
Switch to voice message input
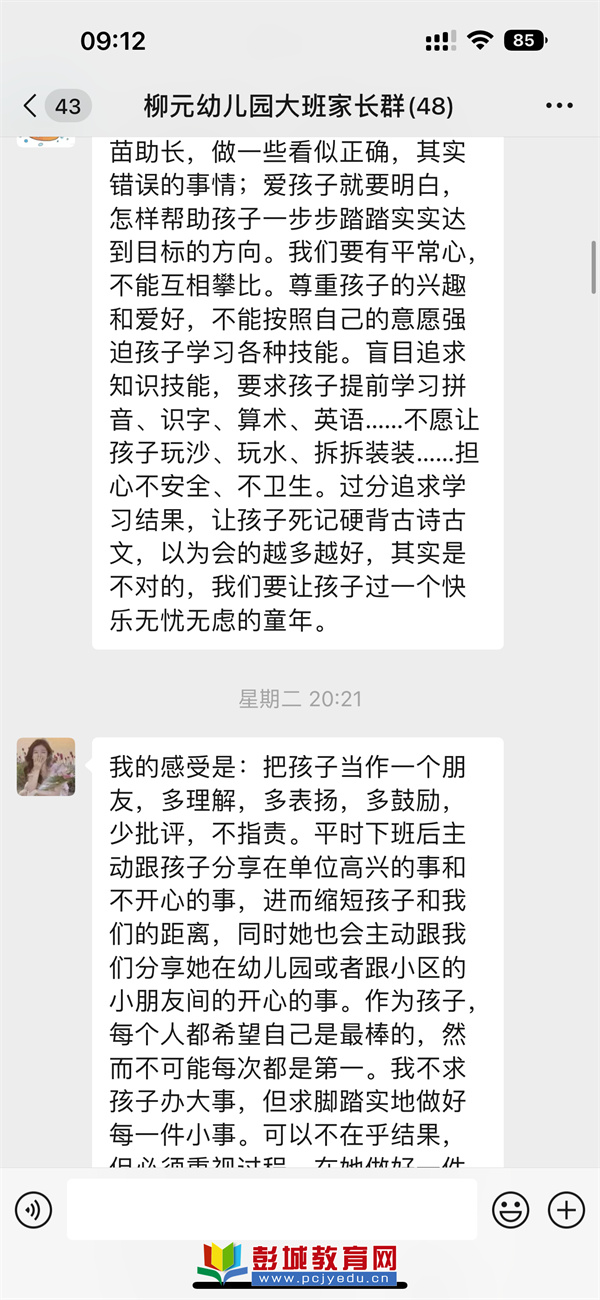(x=33, y=1210)
